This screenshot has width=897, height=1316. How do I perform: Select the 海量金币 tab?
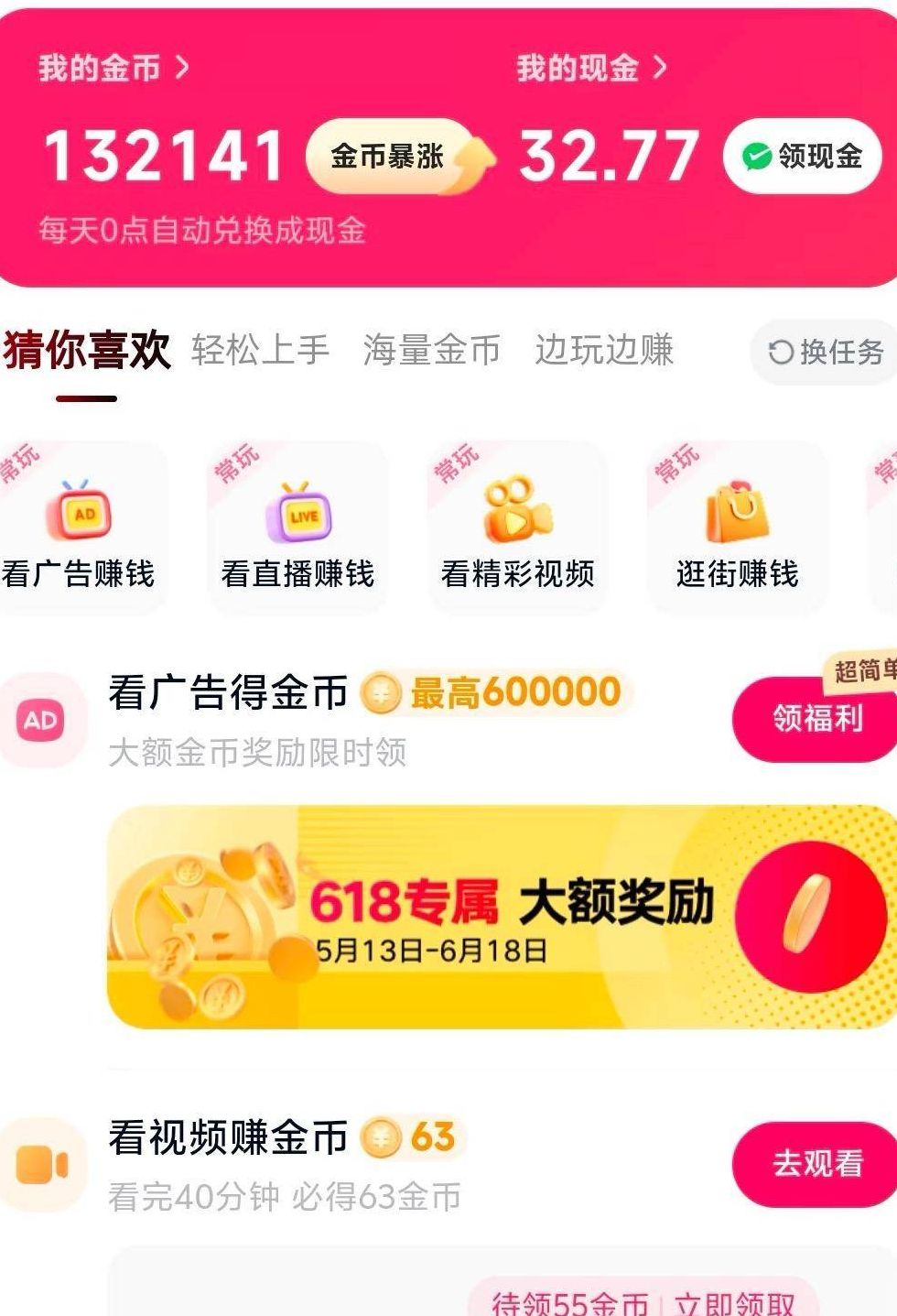point(431,351)
